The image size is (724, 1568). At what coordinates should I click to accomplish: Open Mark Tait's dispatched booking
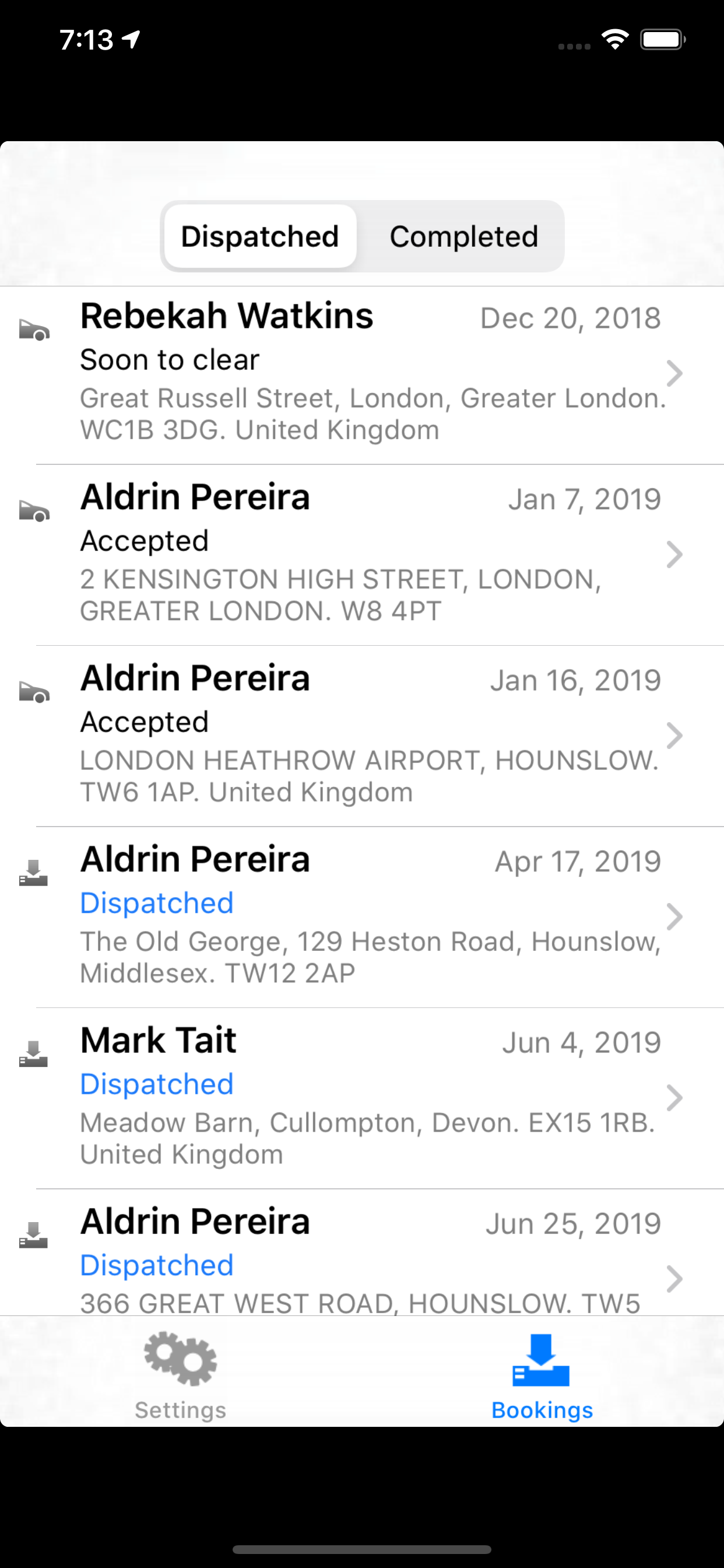click(x=362, y=1098)
